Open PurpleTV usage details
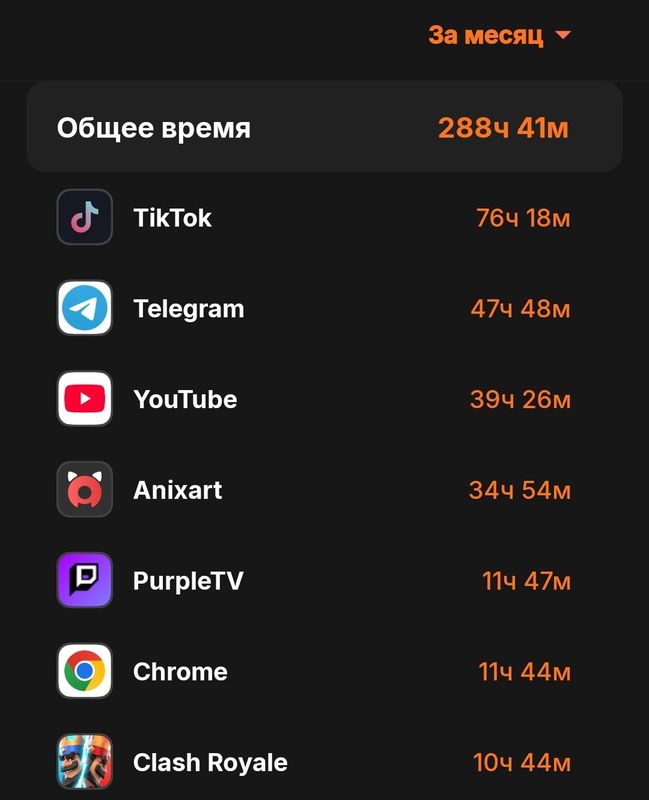This screenshot has width=649, height=800. 313,580
